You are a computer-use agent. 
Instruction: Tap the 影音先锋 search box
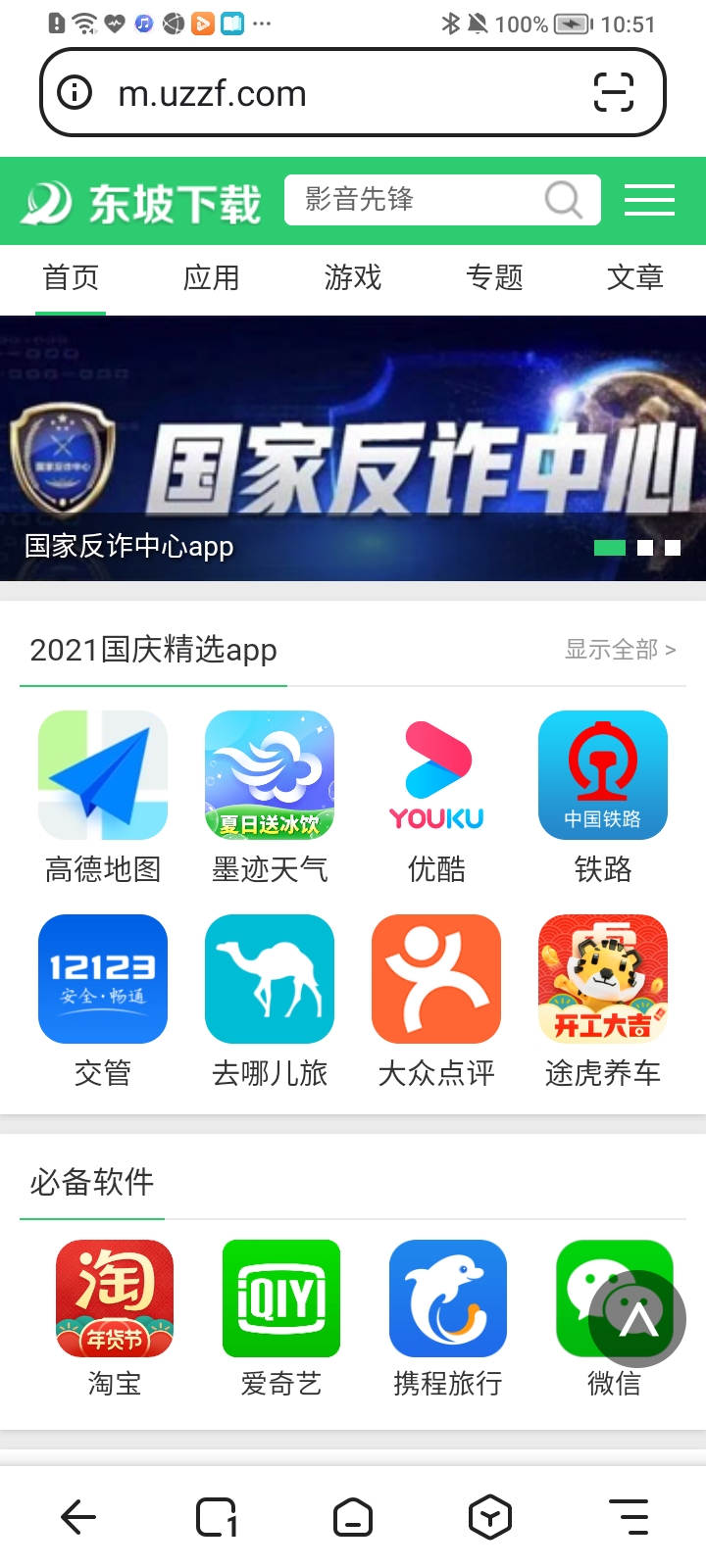412,200
